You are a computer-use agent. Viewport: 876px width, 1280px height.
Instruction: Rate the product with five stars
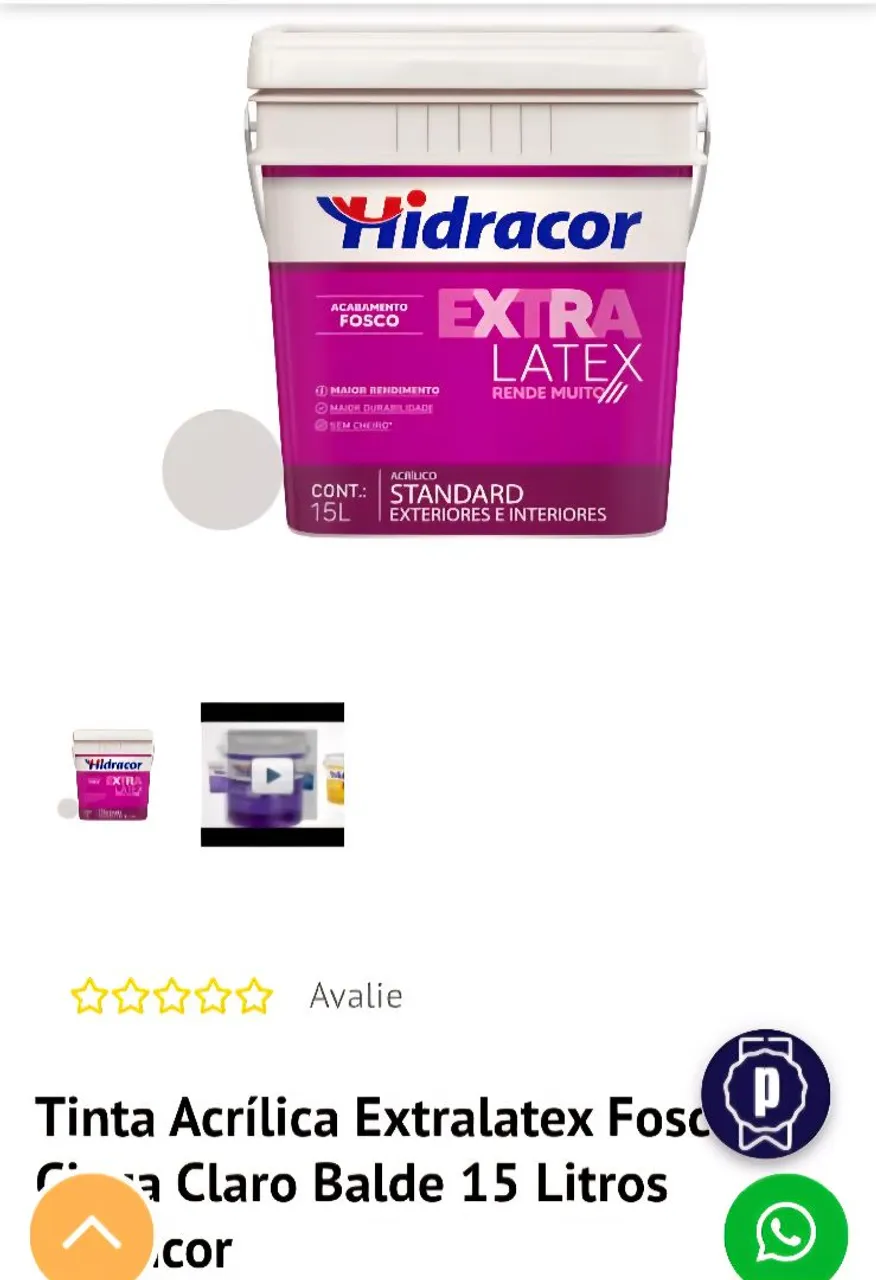pos(255,996)
